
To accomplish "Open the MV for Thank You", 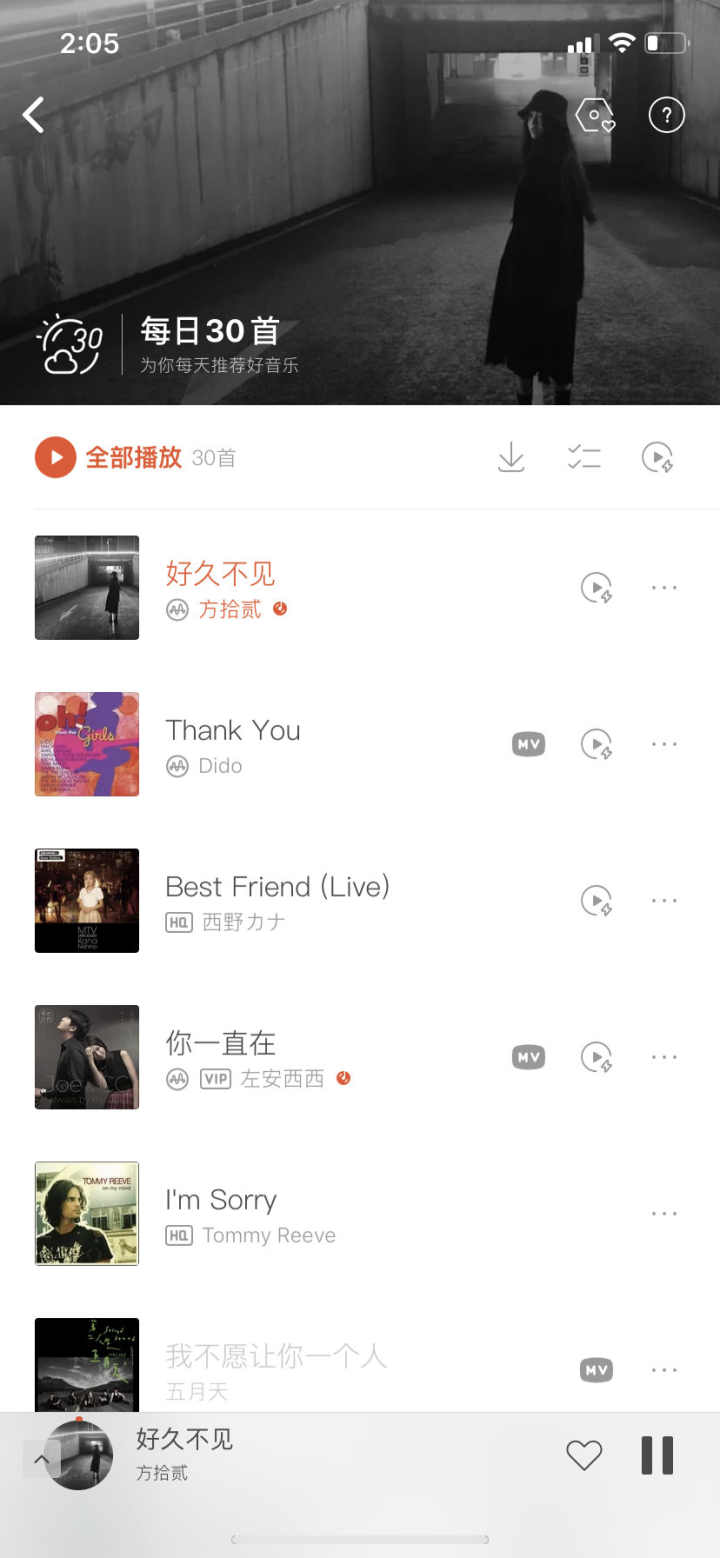I will coord(528,744).
